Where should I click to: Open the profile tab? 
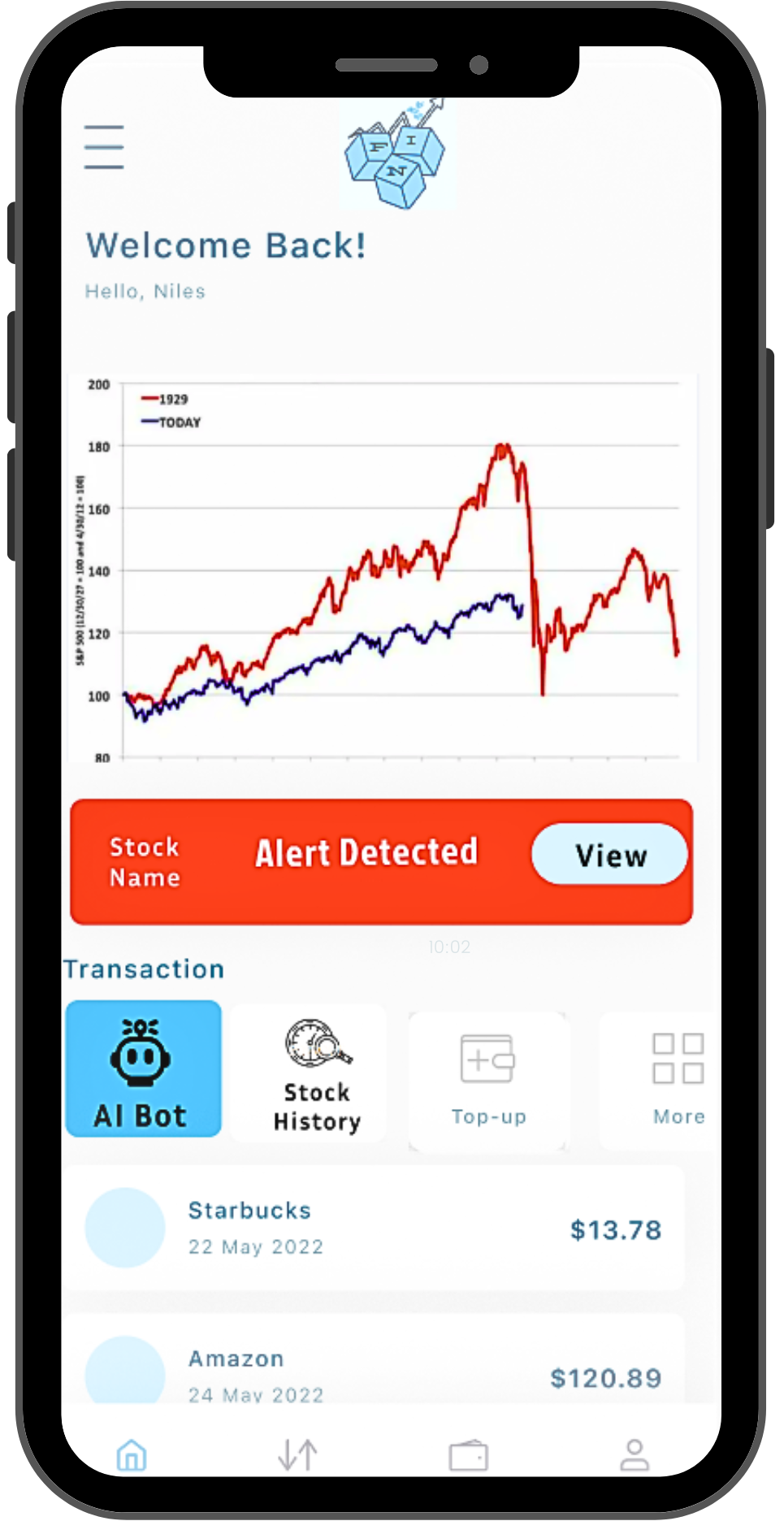coord(635,1454)
